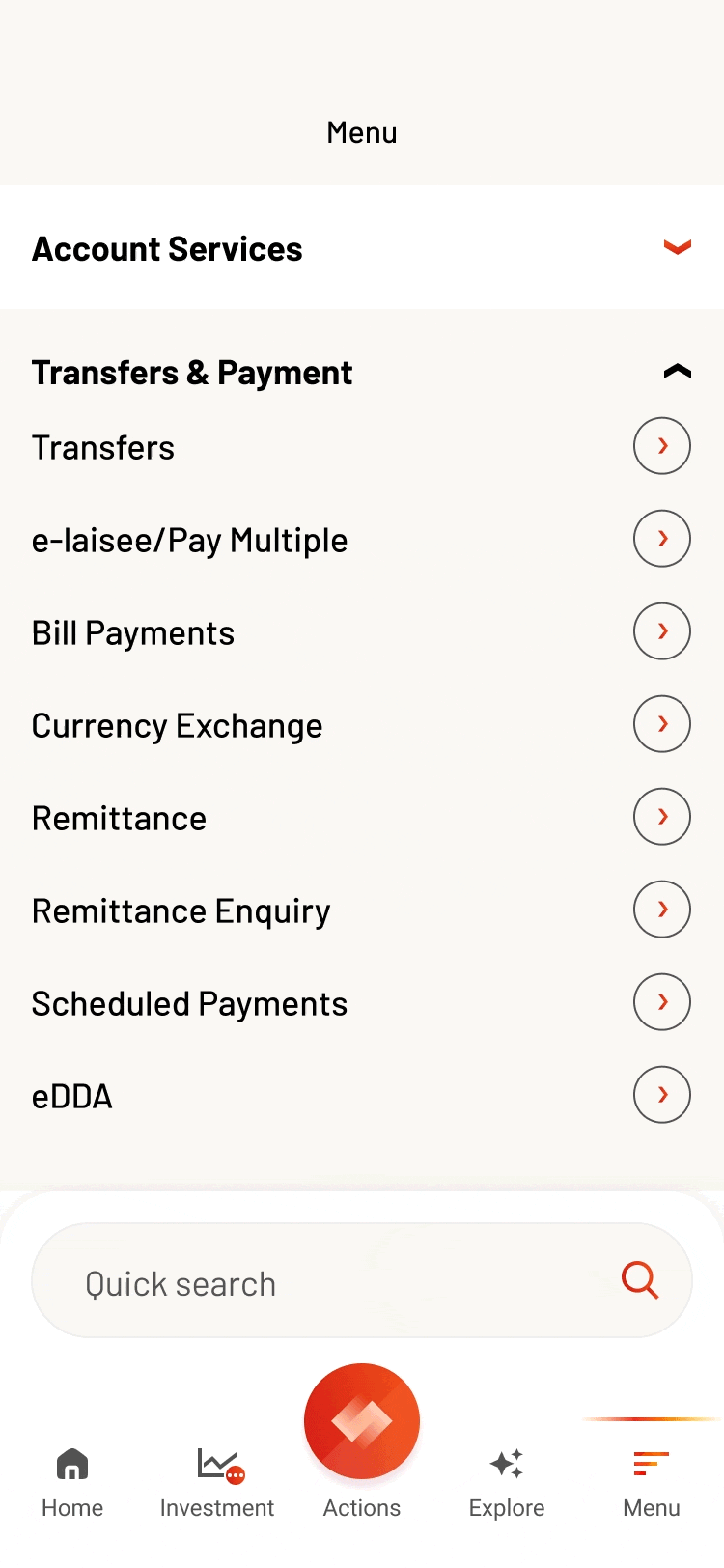Image resolution: width=724 pixels, height=1568 pixels.
Task: Open Remittance Enquiry
Action: click(362, 910)
